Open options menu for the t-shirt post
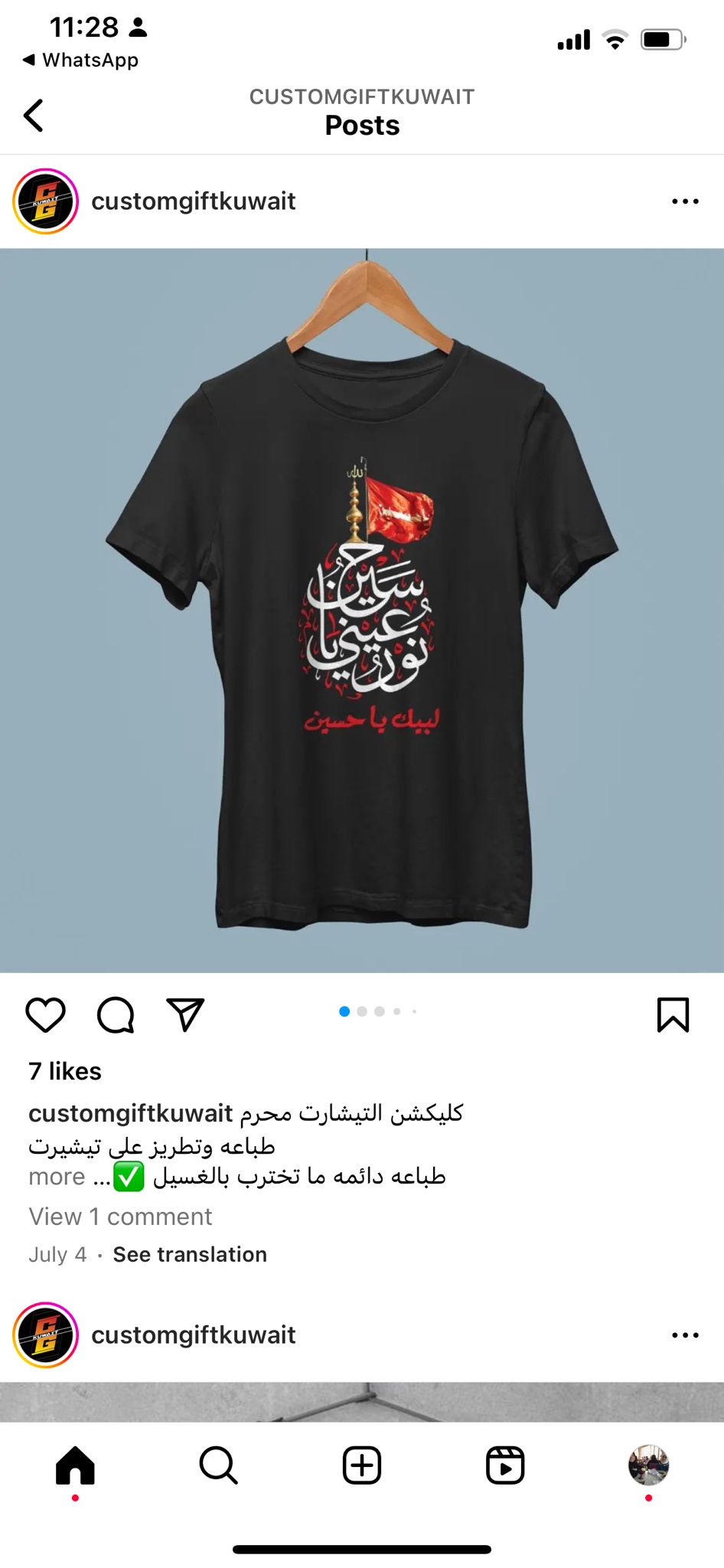This screenshot has width=724, height=1568. (685, 201)
